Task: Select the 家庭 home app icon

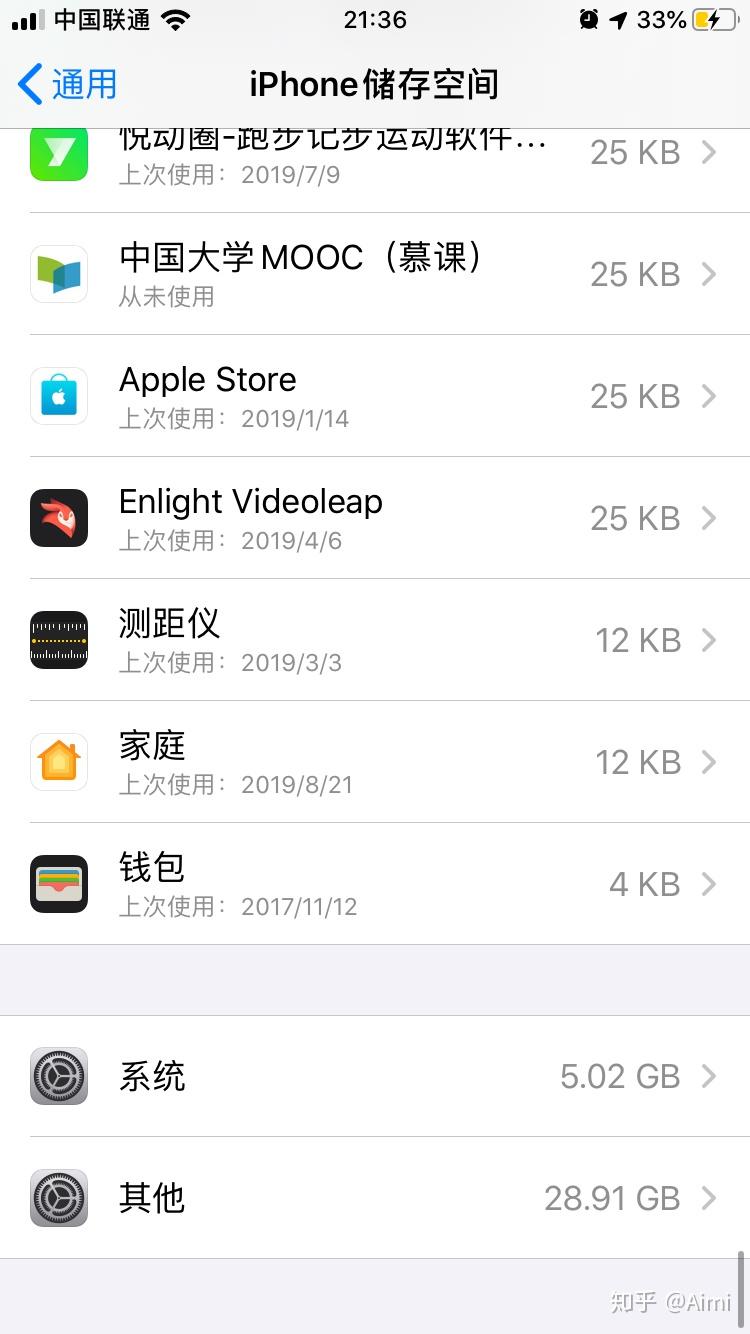Action: [58, 762]
